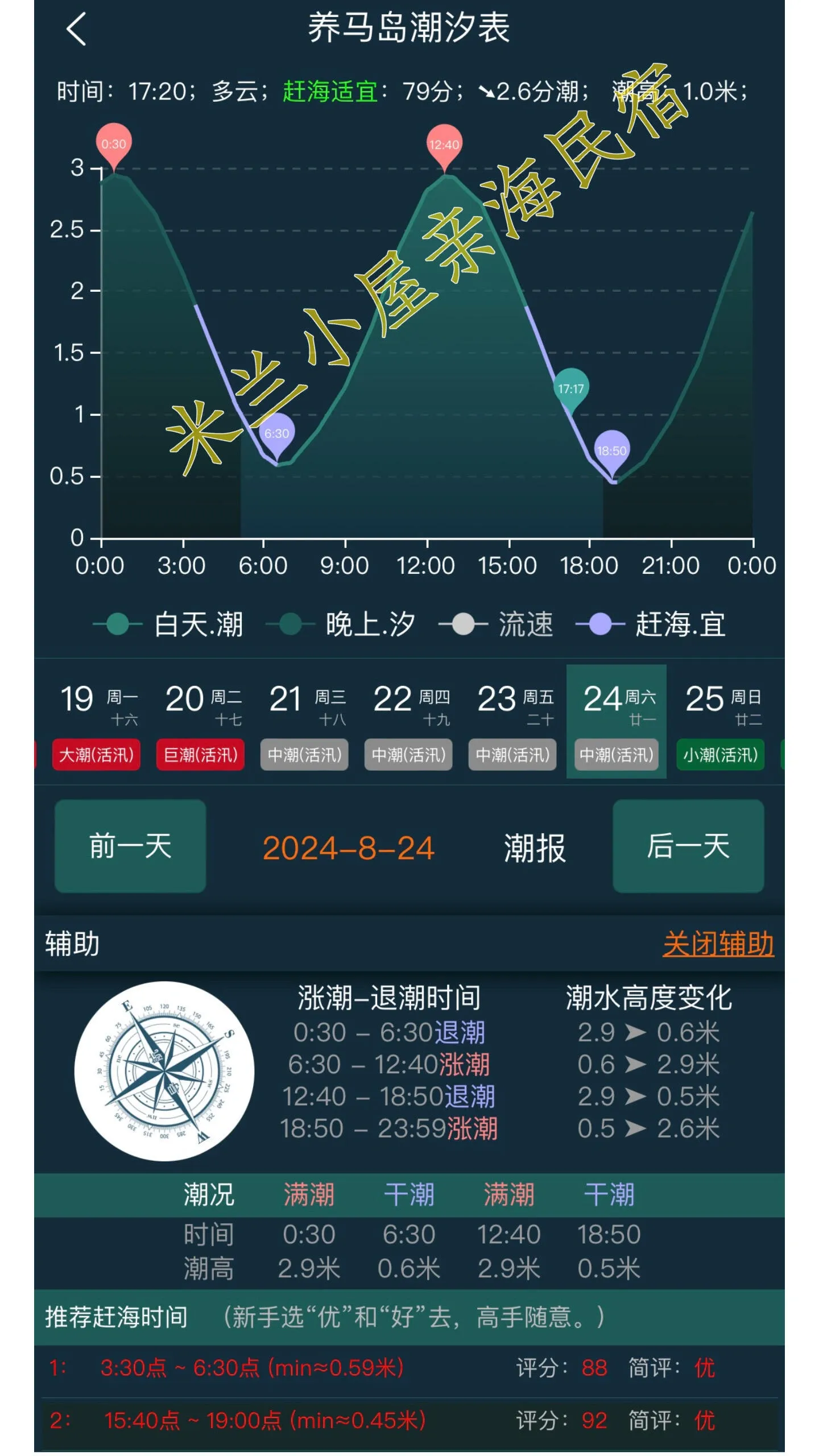The image size is (819, 1456).
Task: Select date 20 周二 巨潮 day
Action: coord(201,720)
